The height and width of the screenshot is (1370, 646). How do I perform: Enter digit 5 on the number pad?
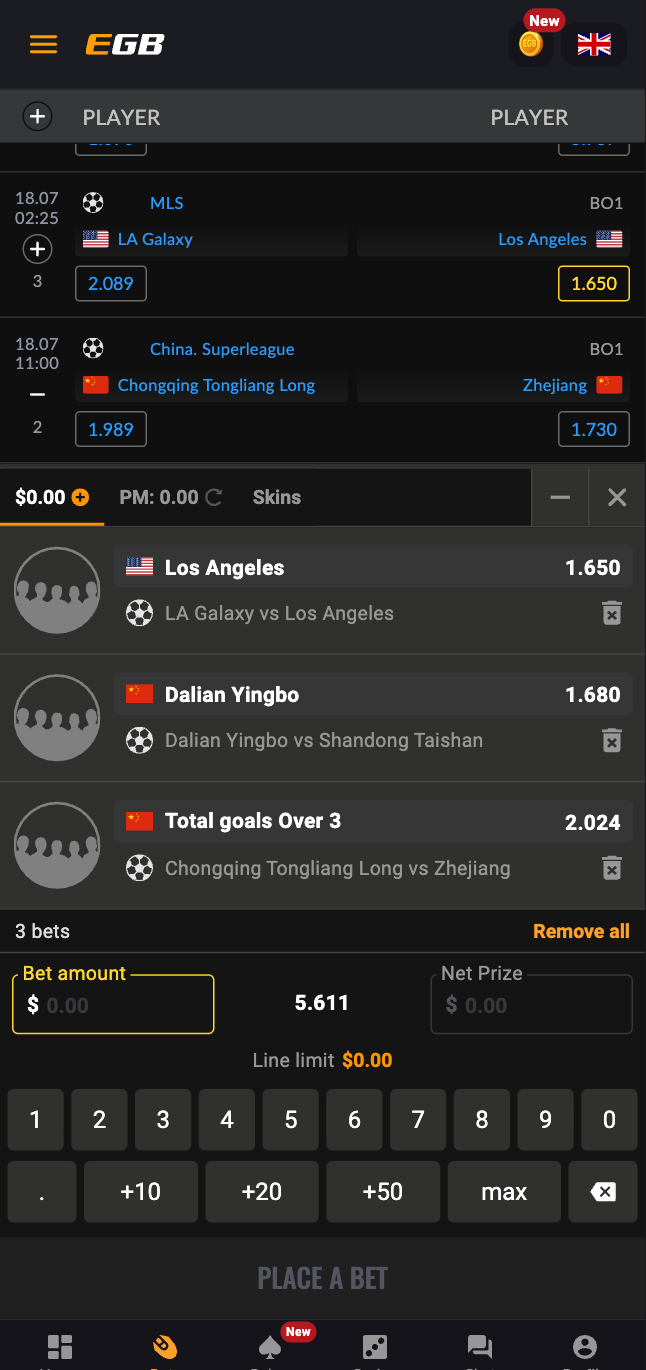coord(291,1119)
